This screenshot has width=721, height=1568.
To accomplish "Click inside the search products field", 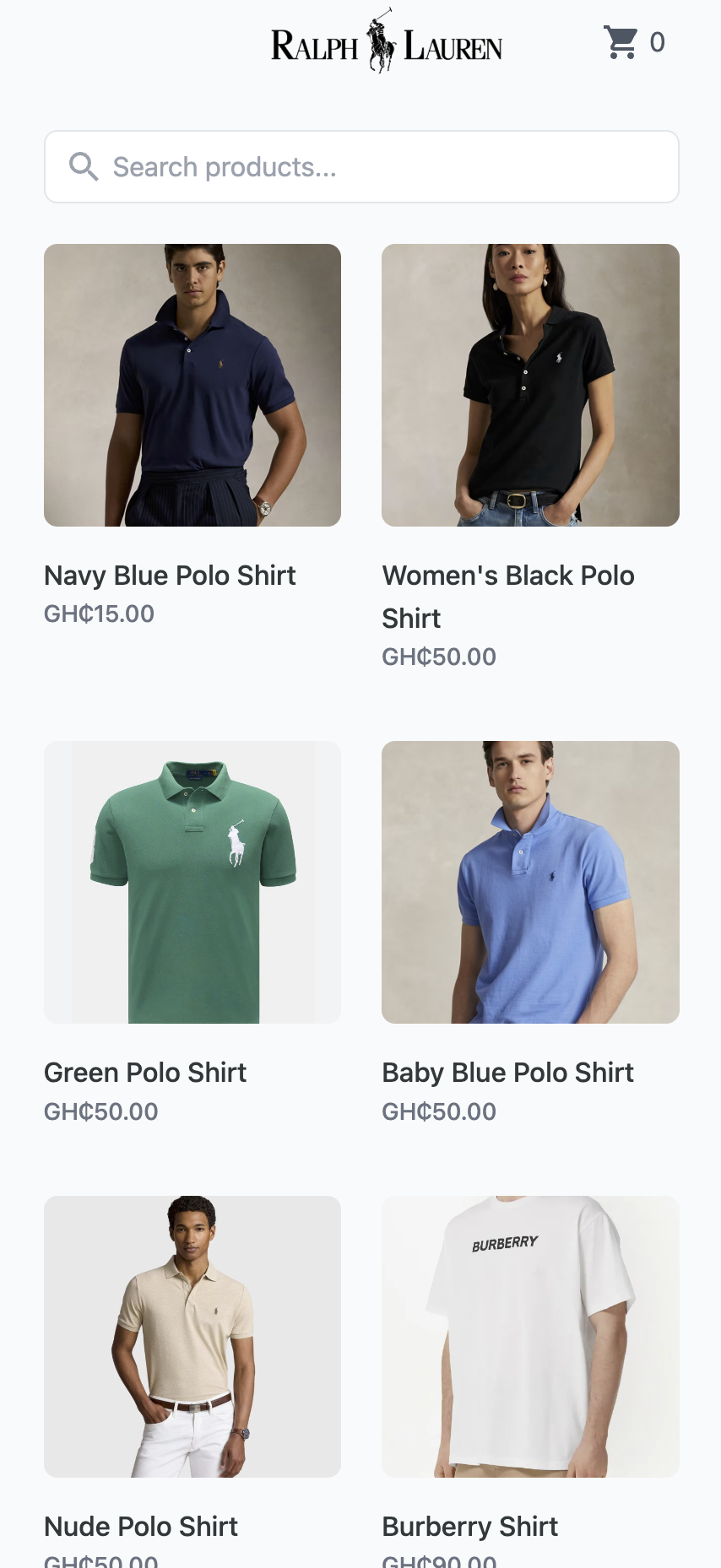I will [x=361, y=166].
